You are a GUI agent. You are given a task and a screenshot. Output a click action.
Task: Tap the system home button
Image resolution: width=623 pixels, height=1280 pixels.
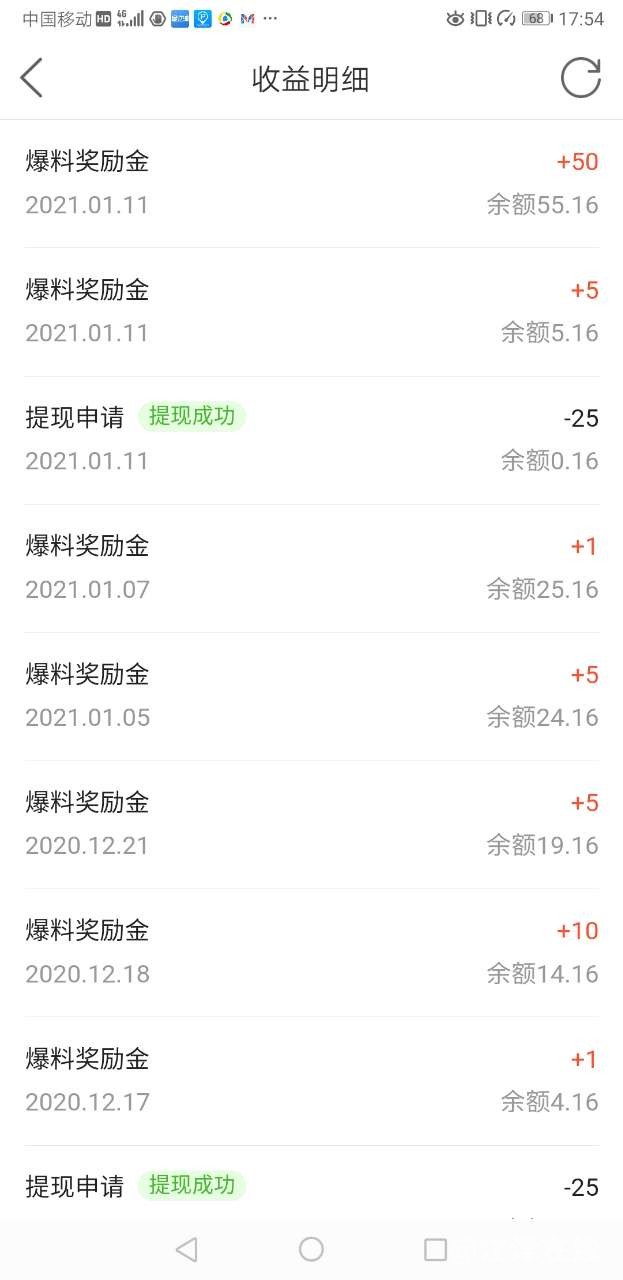pyautogui.click(x=311, y=1249)
